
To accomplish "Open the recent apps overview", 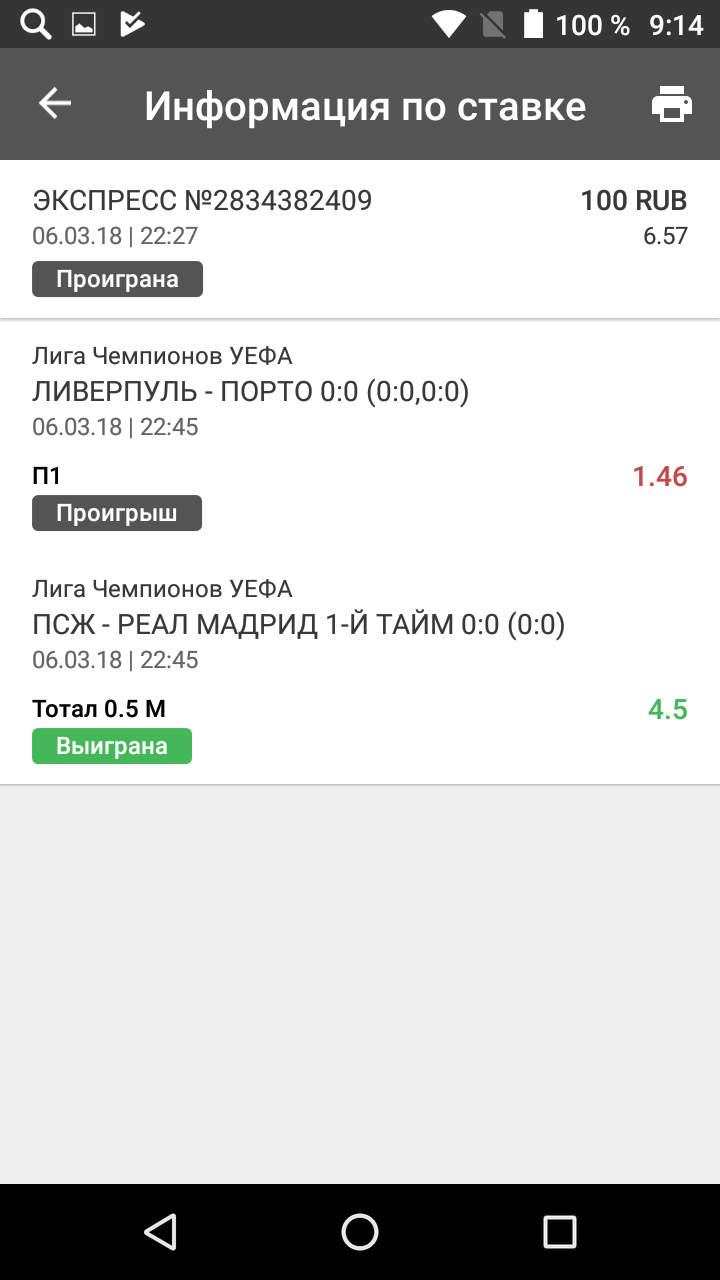I will tap(559, 1231).
